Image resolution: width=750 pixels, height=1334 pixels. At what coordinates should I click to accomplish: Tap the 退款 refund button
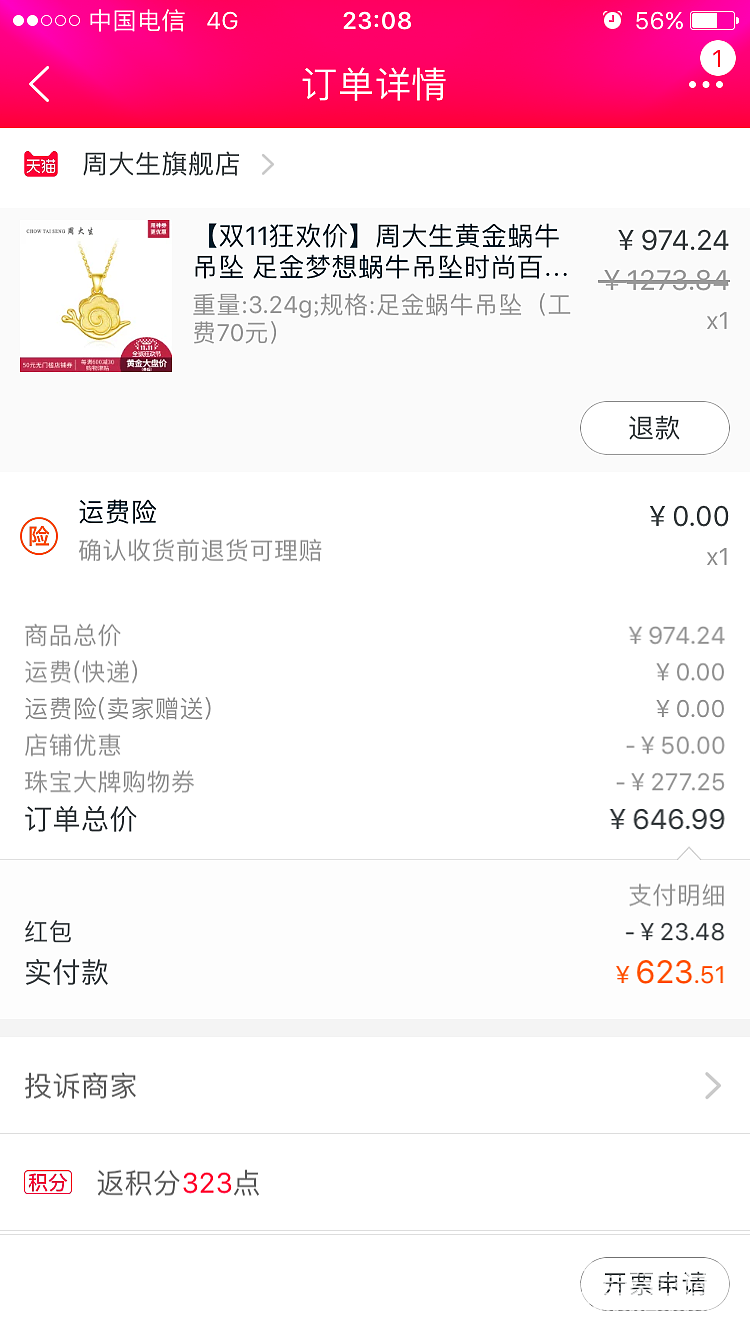click(x=654, y=428)
